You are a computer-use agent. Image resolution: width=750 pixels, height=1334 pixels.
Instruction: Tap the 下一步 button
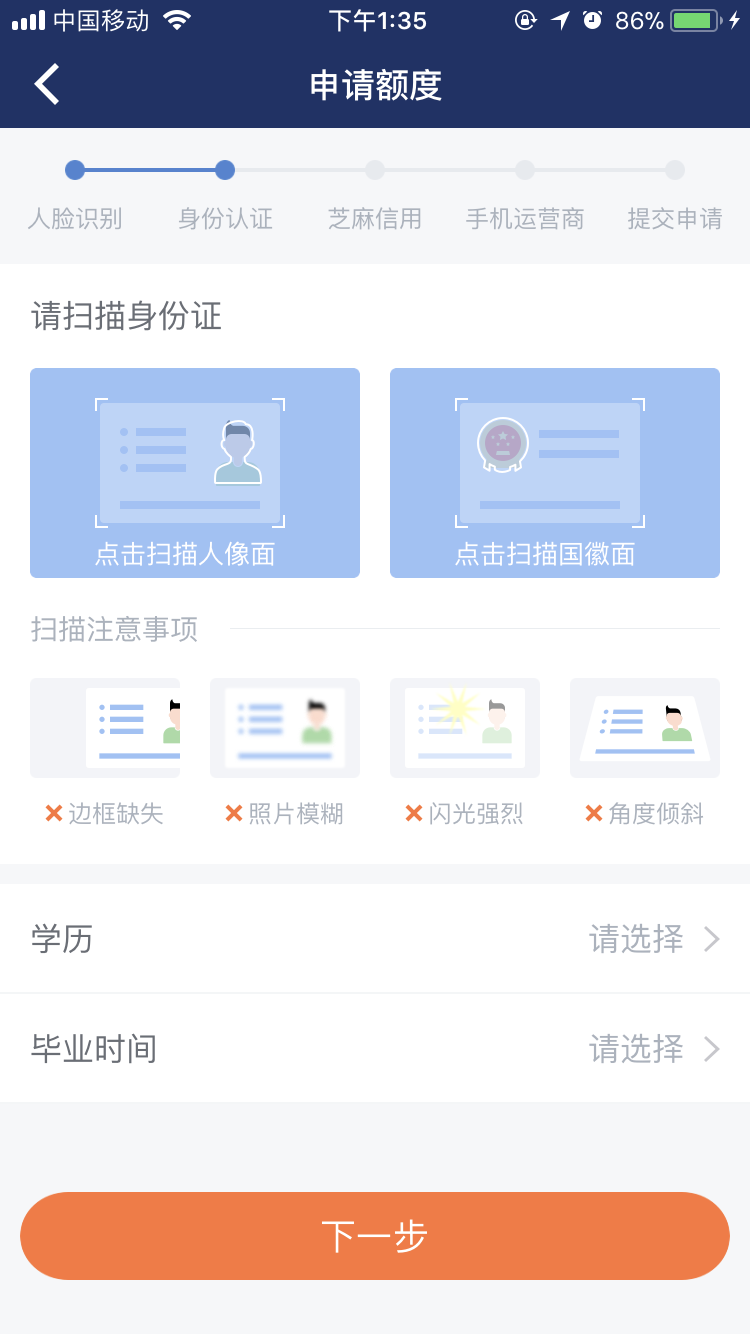(375, 1236)
